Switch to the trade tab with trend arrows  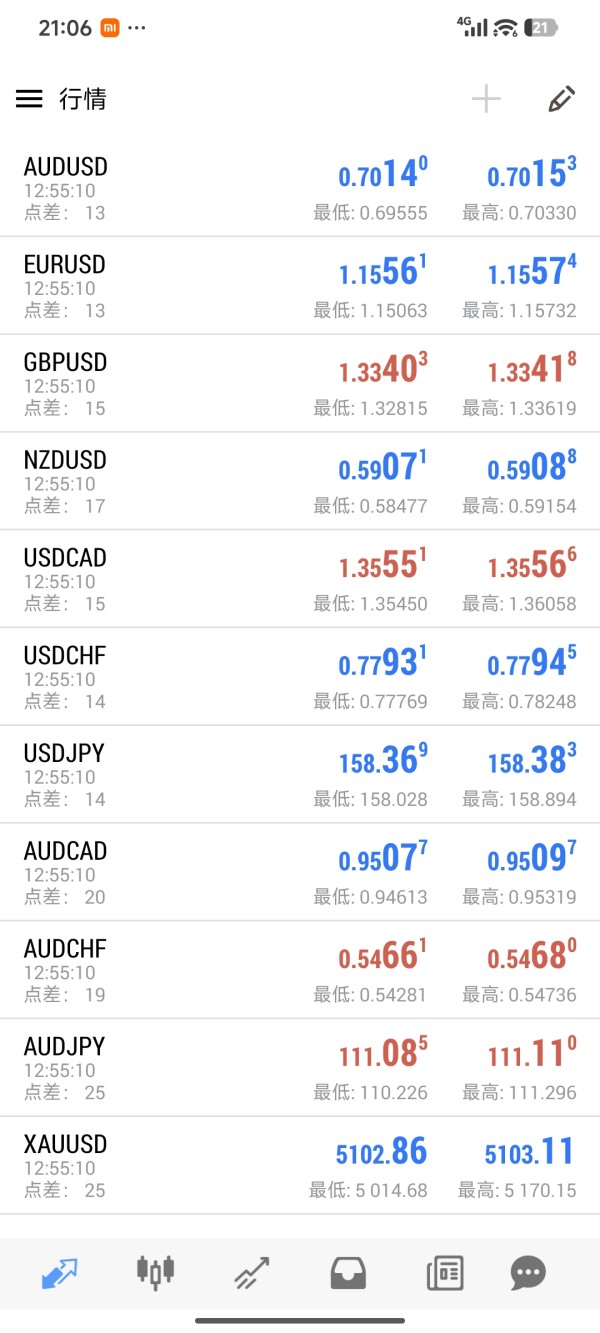[252, 1272]
